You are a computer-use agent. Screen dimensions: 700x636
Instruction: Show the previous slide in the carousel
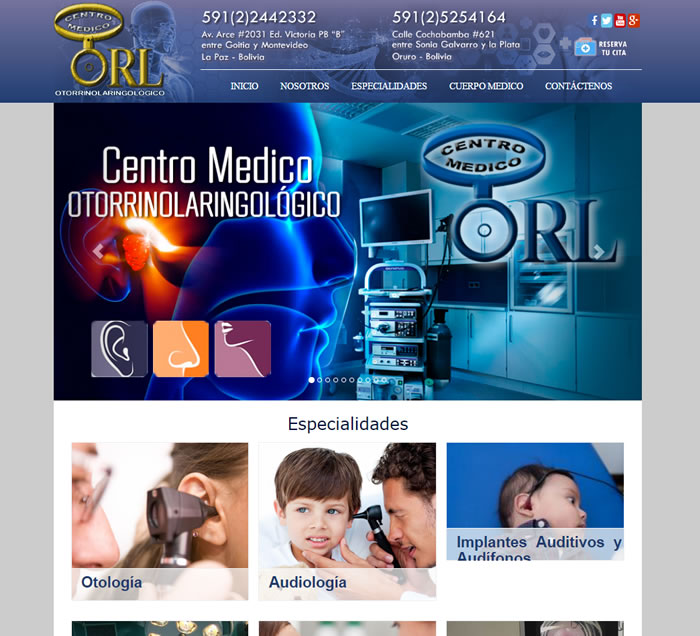[98, 251]
